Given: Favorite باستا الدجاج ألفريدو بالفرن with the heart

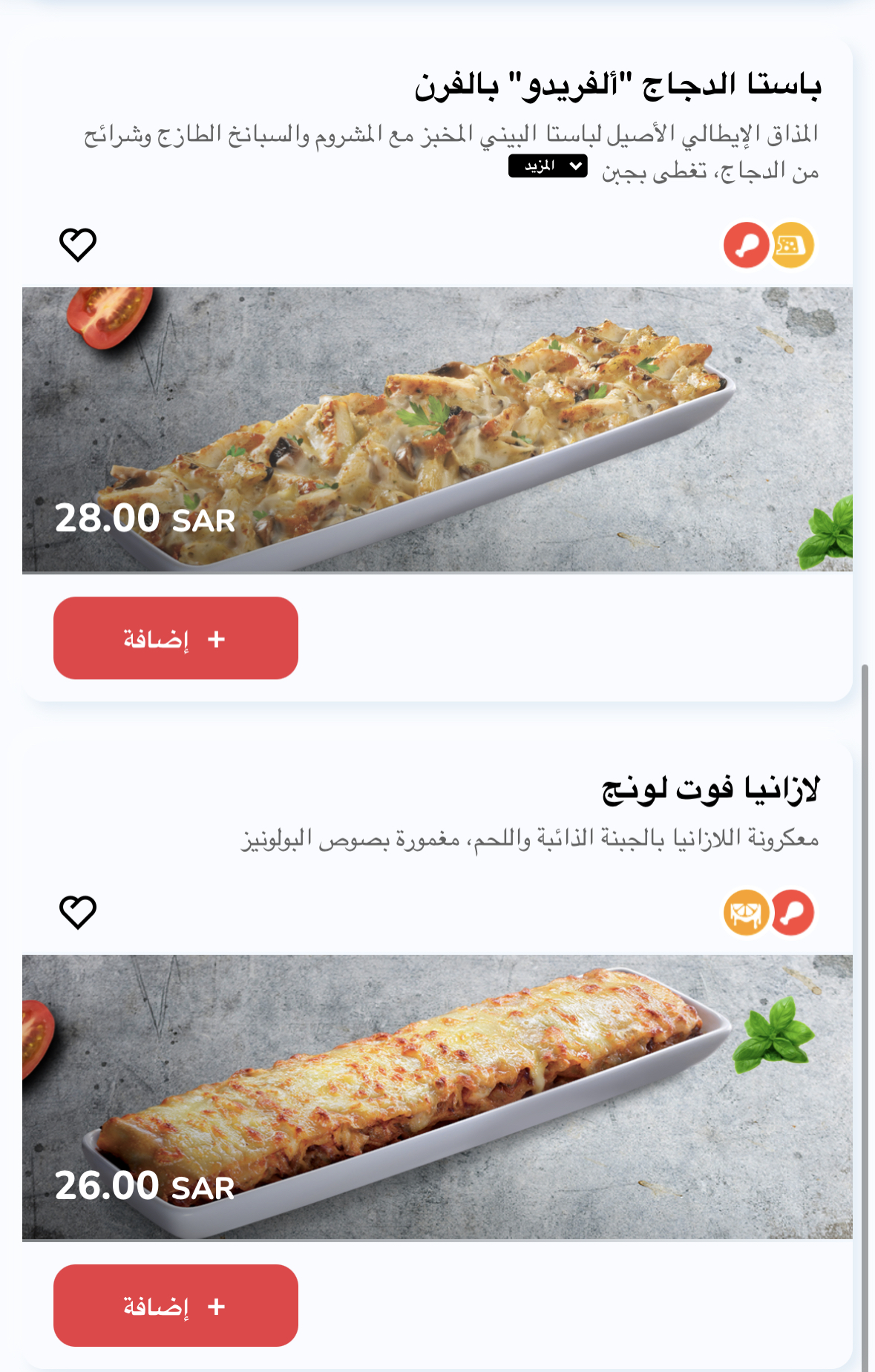Looking at the screenshot, I should tap(78, 244).
